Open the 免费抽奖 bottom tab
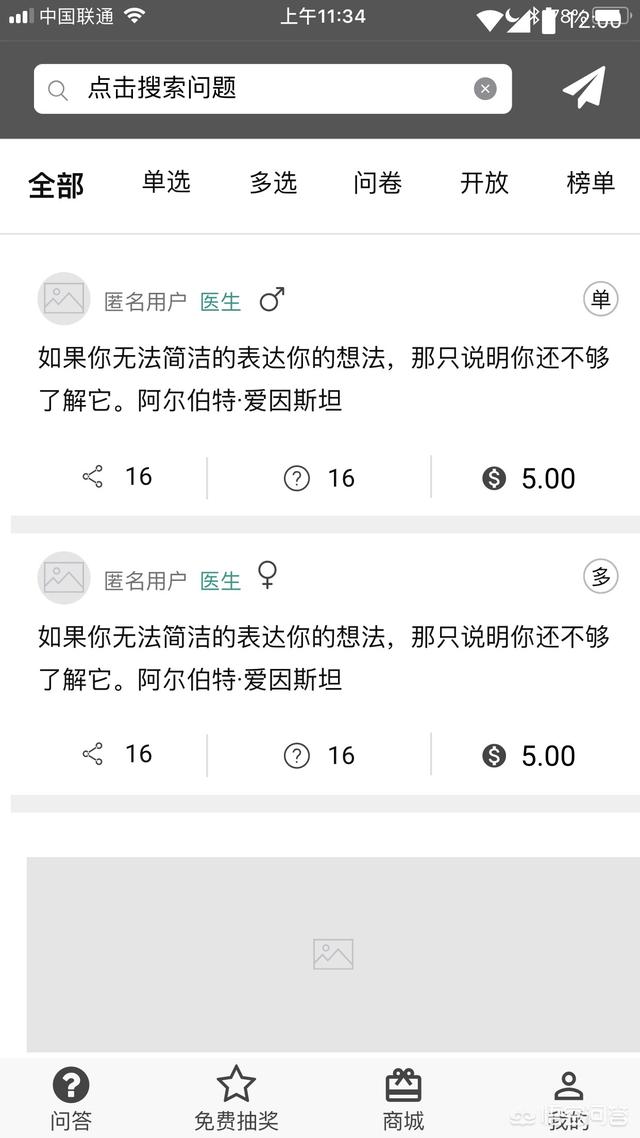640x1138 pixels. (x=236, y=1099)
